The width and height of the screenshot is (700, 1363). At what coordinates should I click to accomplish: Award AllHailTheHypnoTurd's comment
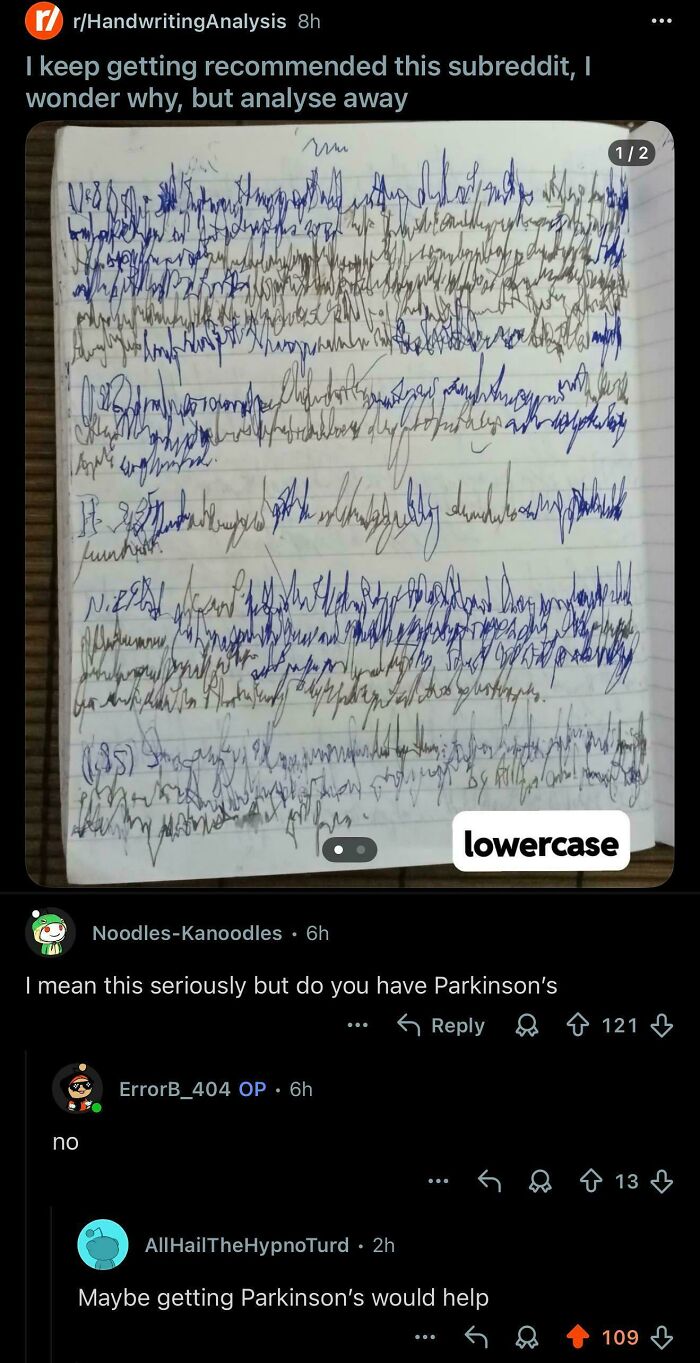[x=527, y=1336]
